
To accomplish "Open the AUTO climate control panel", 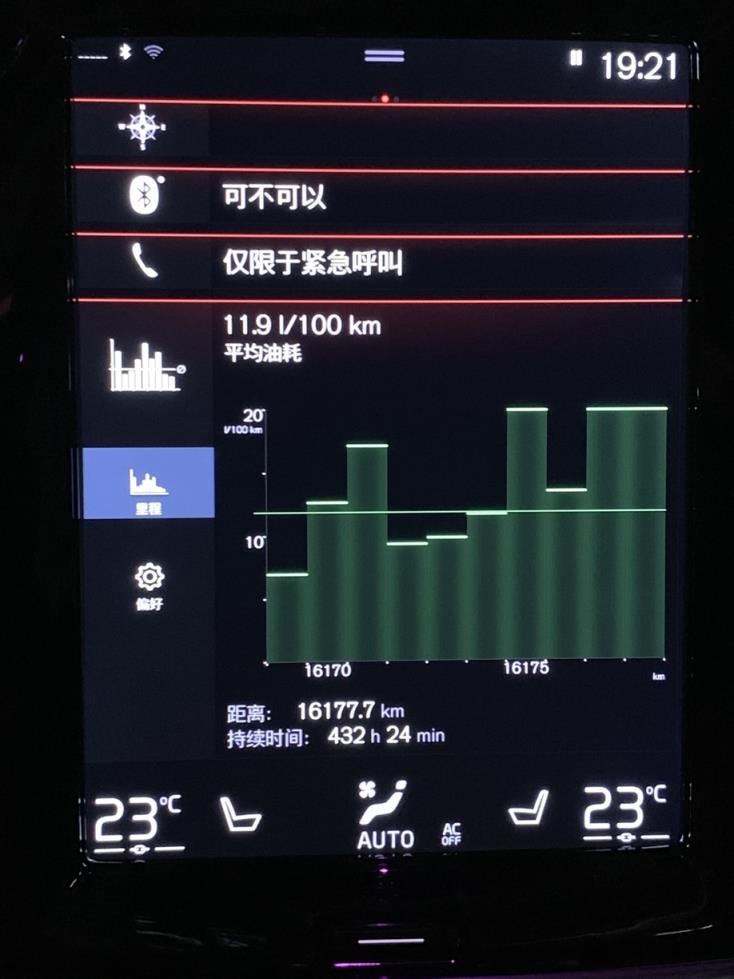I will [x=385, y=815].
